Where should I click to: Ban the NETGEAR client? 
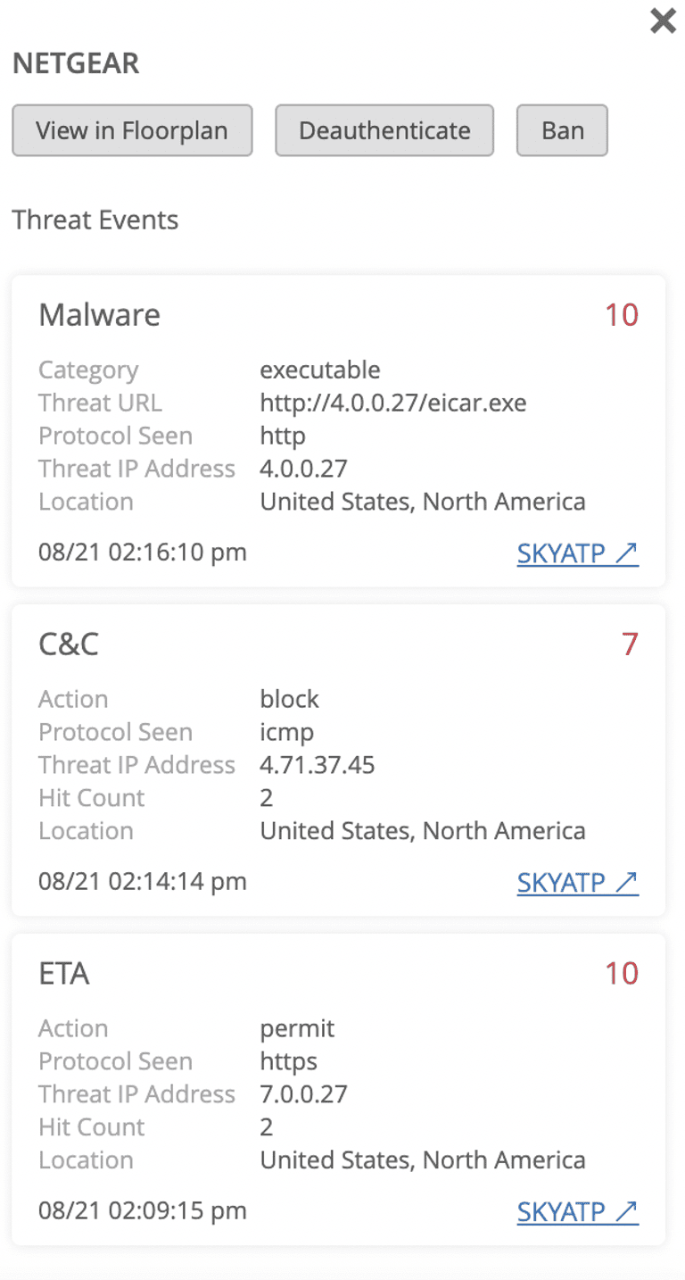pyautogui.click(x=562, y=130)
